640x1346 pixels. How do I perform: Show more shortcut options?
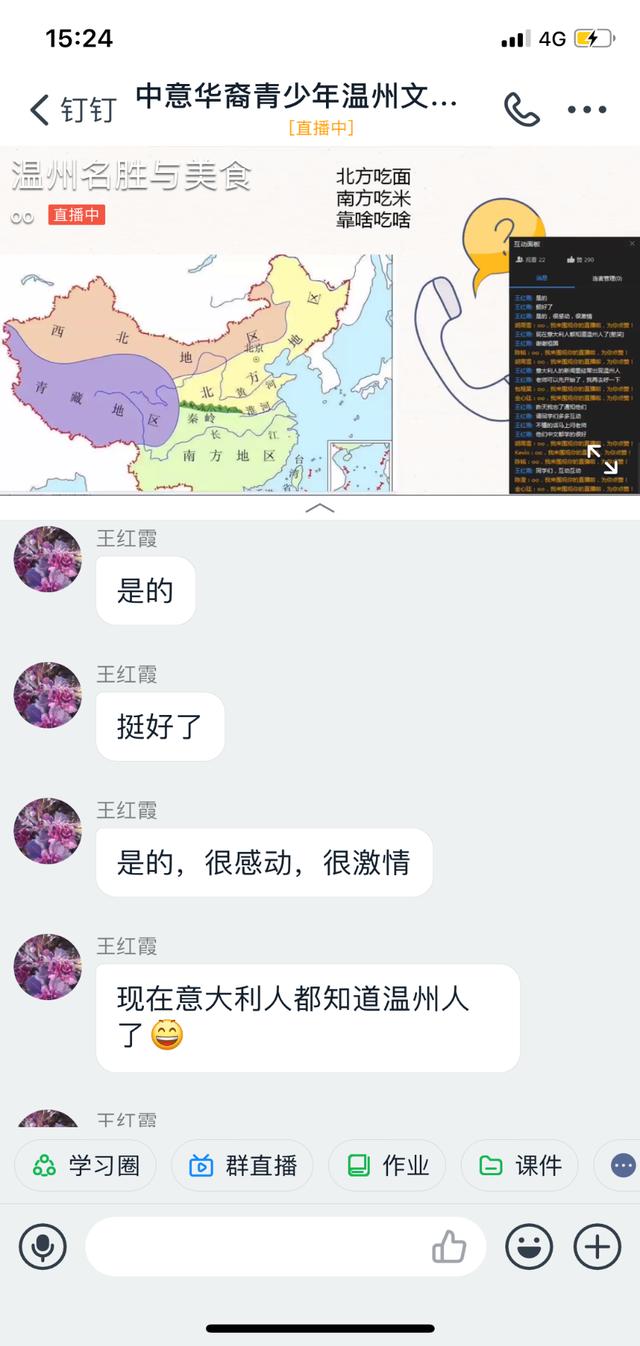[622, 1165]
